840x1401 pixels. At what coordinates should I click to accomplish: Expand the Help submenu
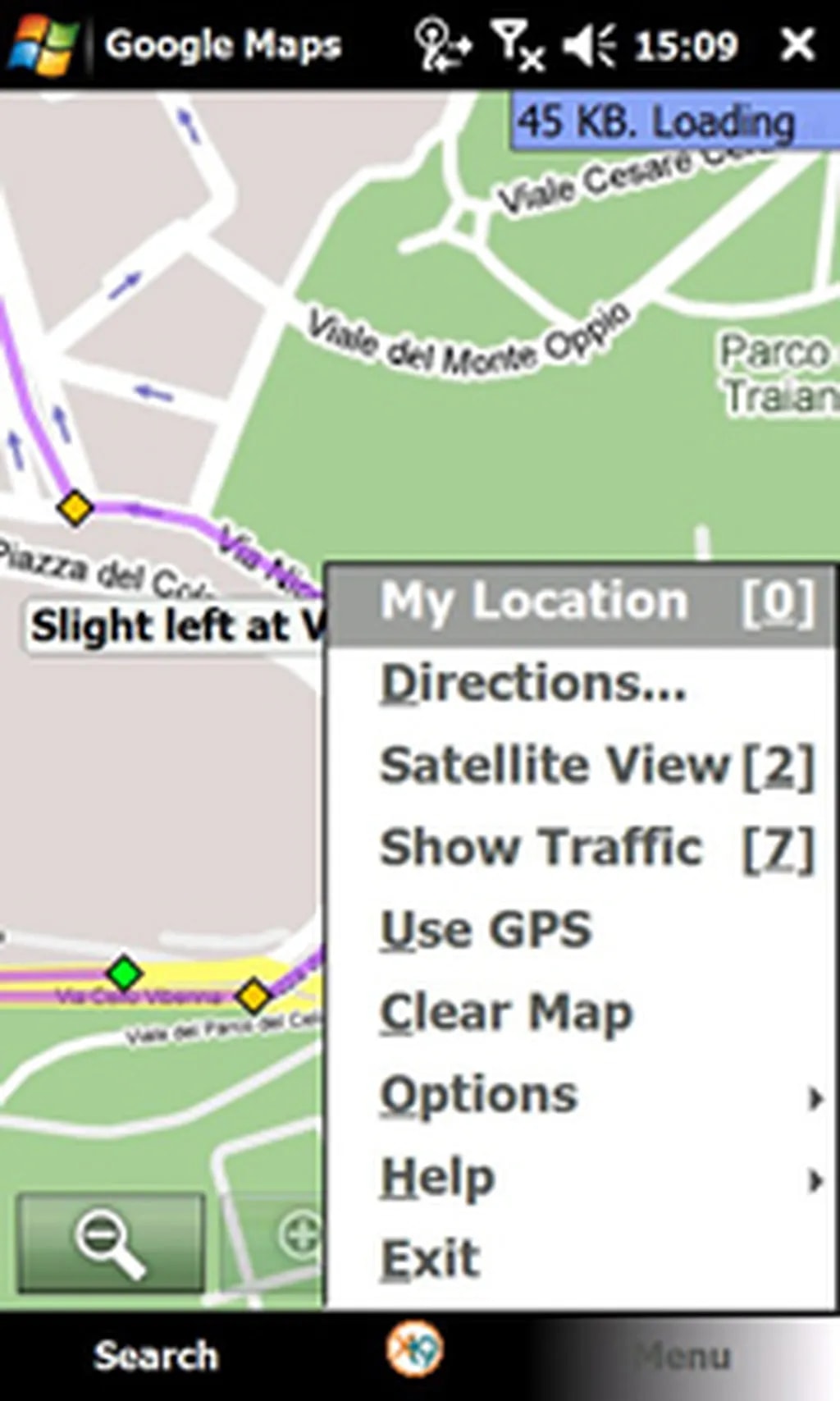click(x=579, y=1178)
